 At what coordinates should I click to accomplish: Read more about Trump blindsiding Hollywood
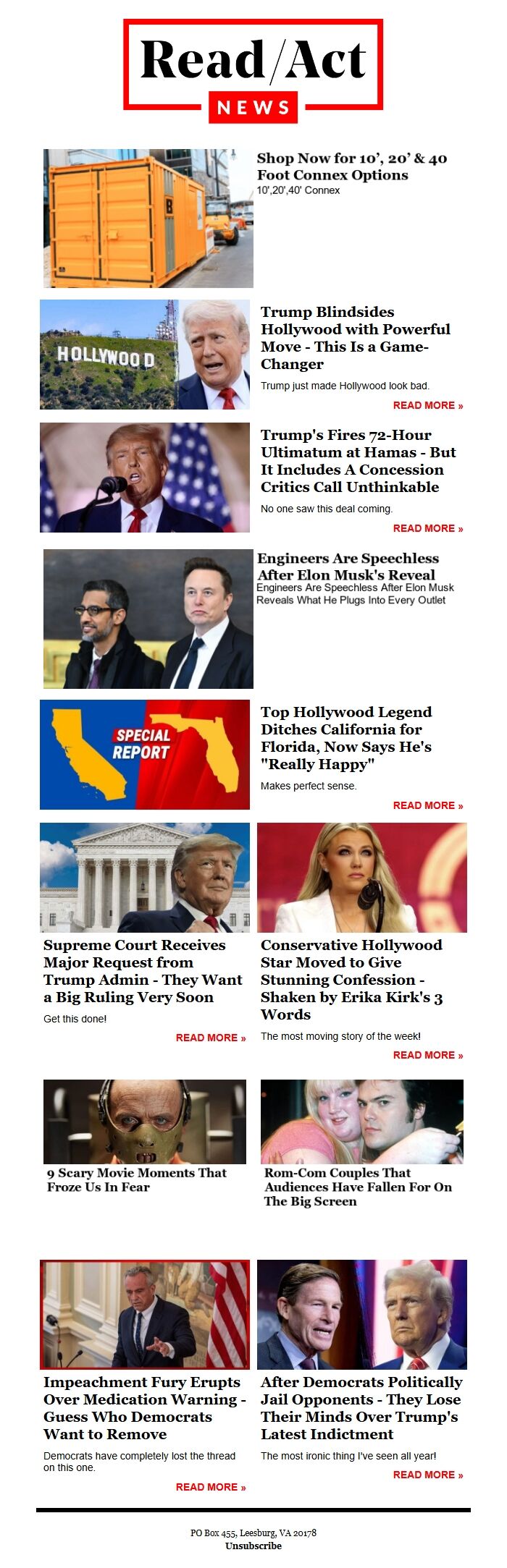coord(427,406)
